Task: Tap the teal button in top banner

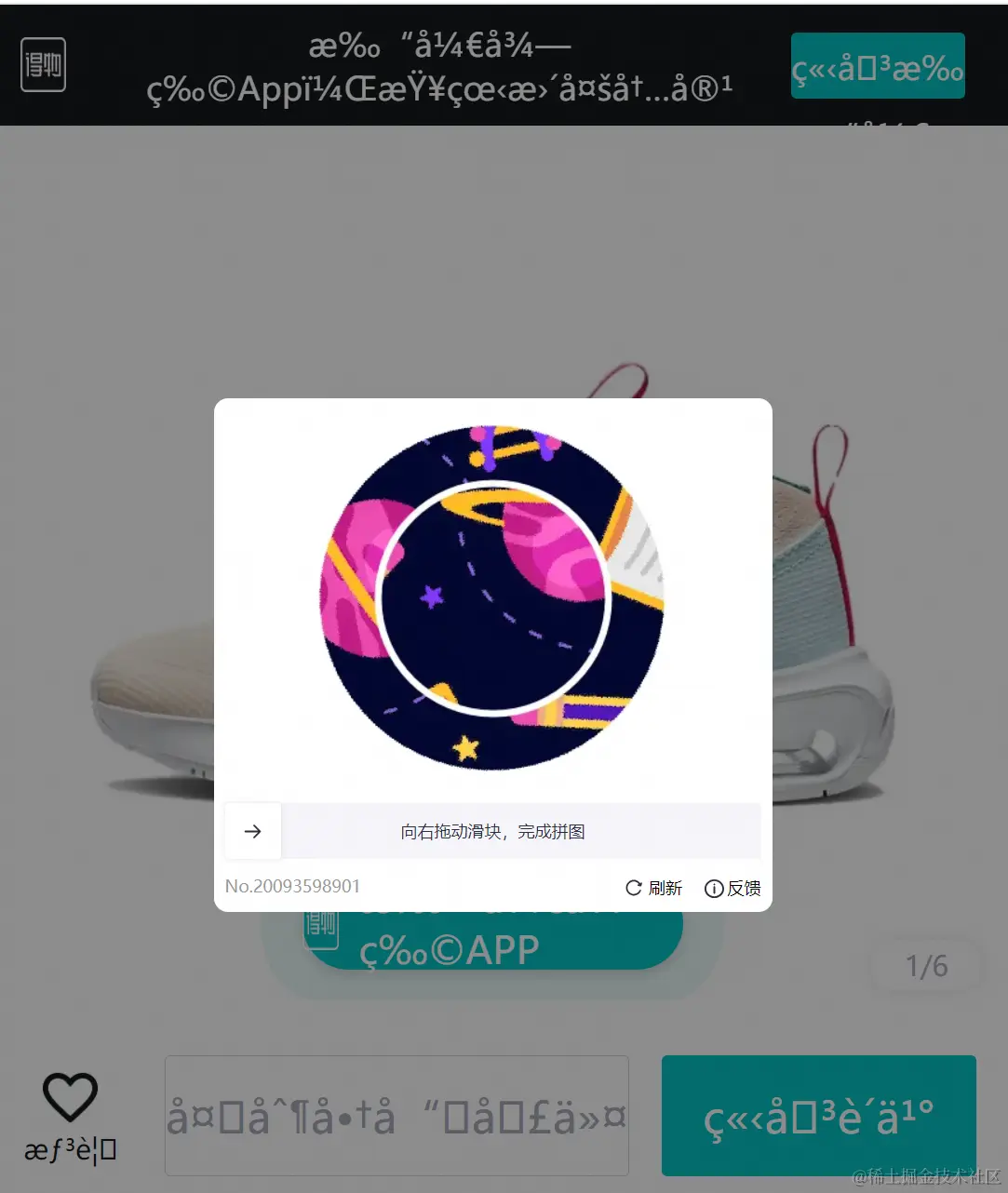Action: point(877,66)
